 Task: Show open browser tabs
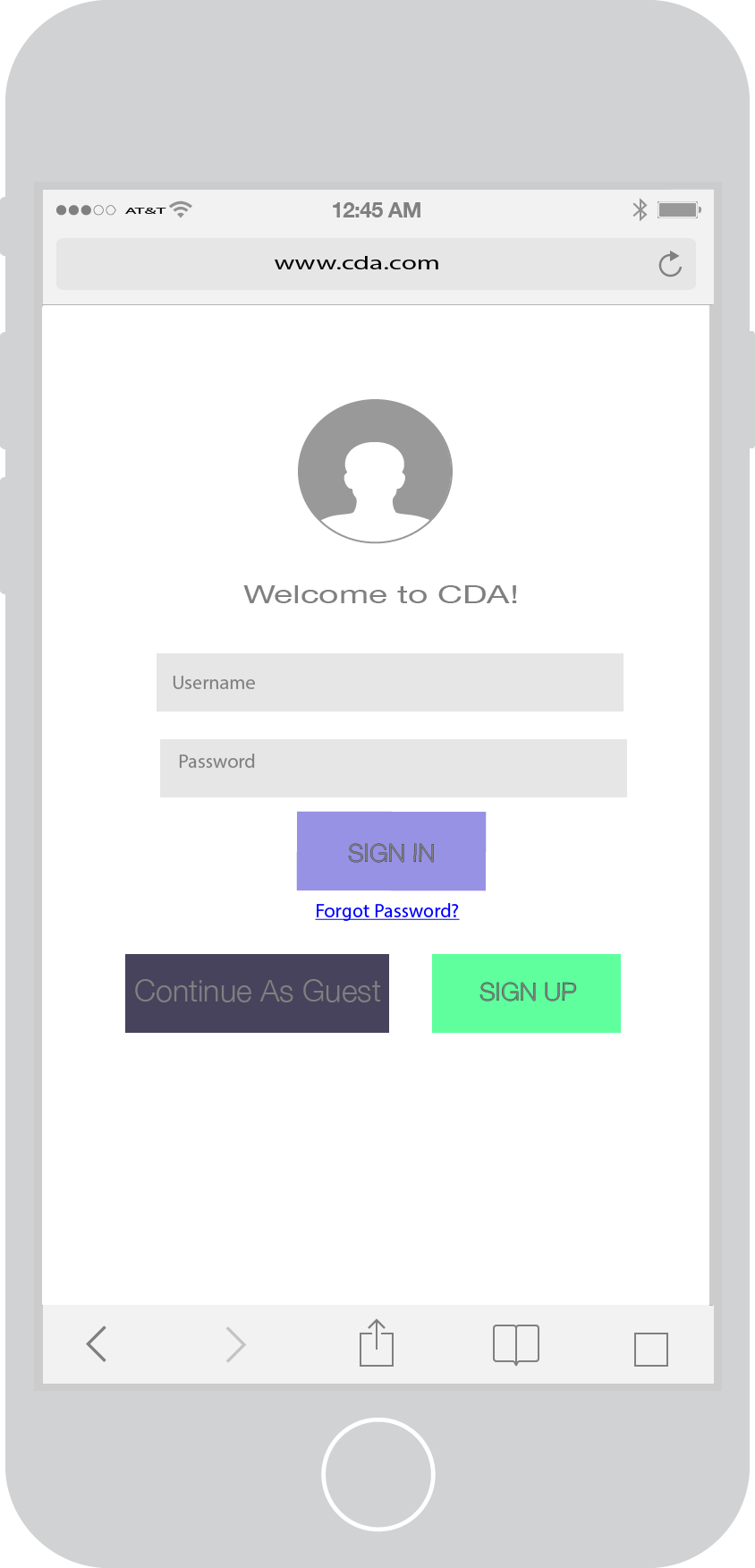650,1348
